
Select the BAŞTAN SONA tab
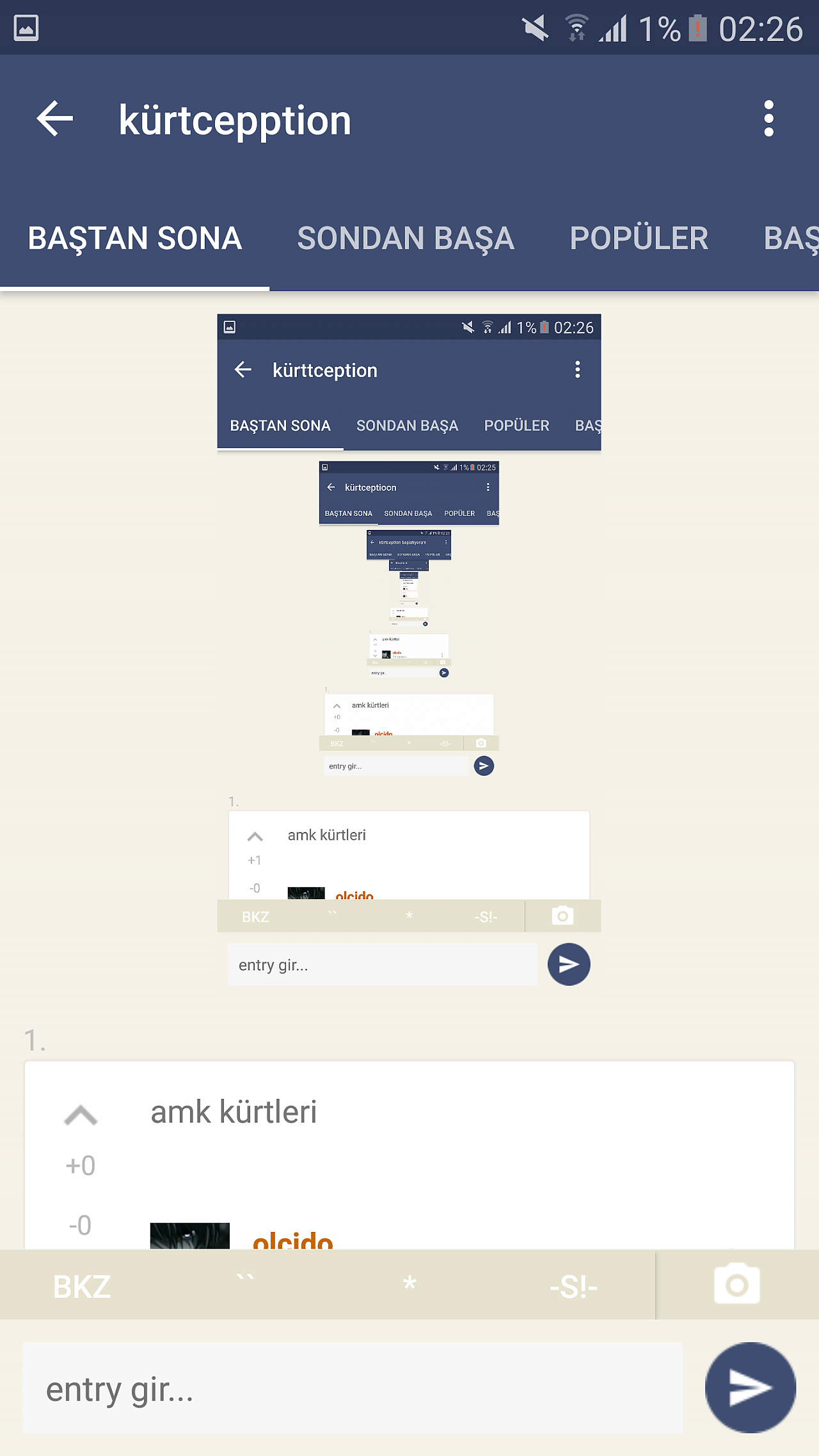coord(135,239)
